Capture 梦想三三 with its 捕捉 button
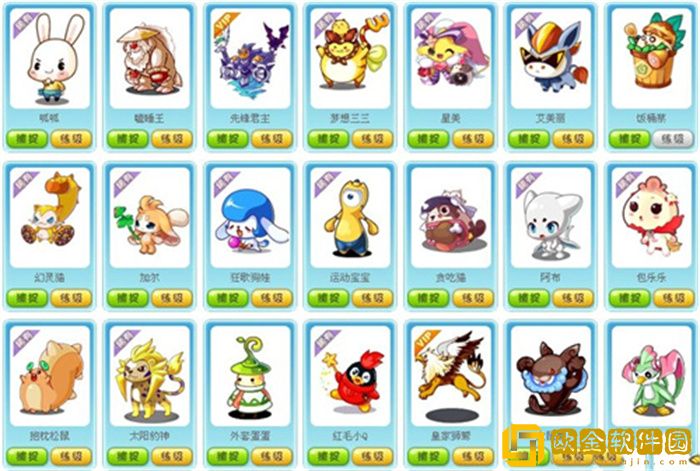This screenshot has height=471, width=700. point(328,139)
